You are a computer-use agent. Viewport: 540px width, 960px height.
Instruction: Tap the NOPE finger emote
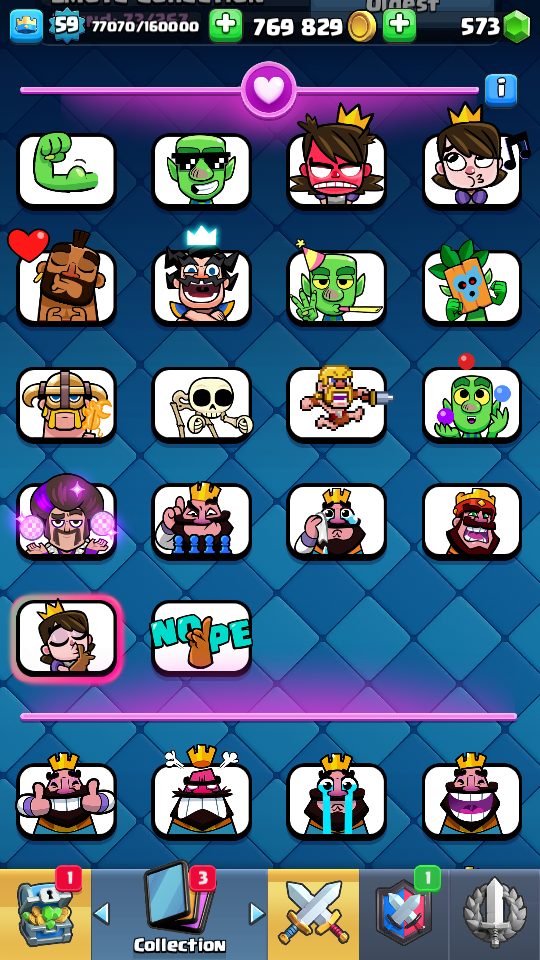[201, 639]
